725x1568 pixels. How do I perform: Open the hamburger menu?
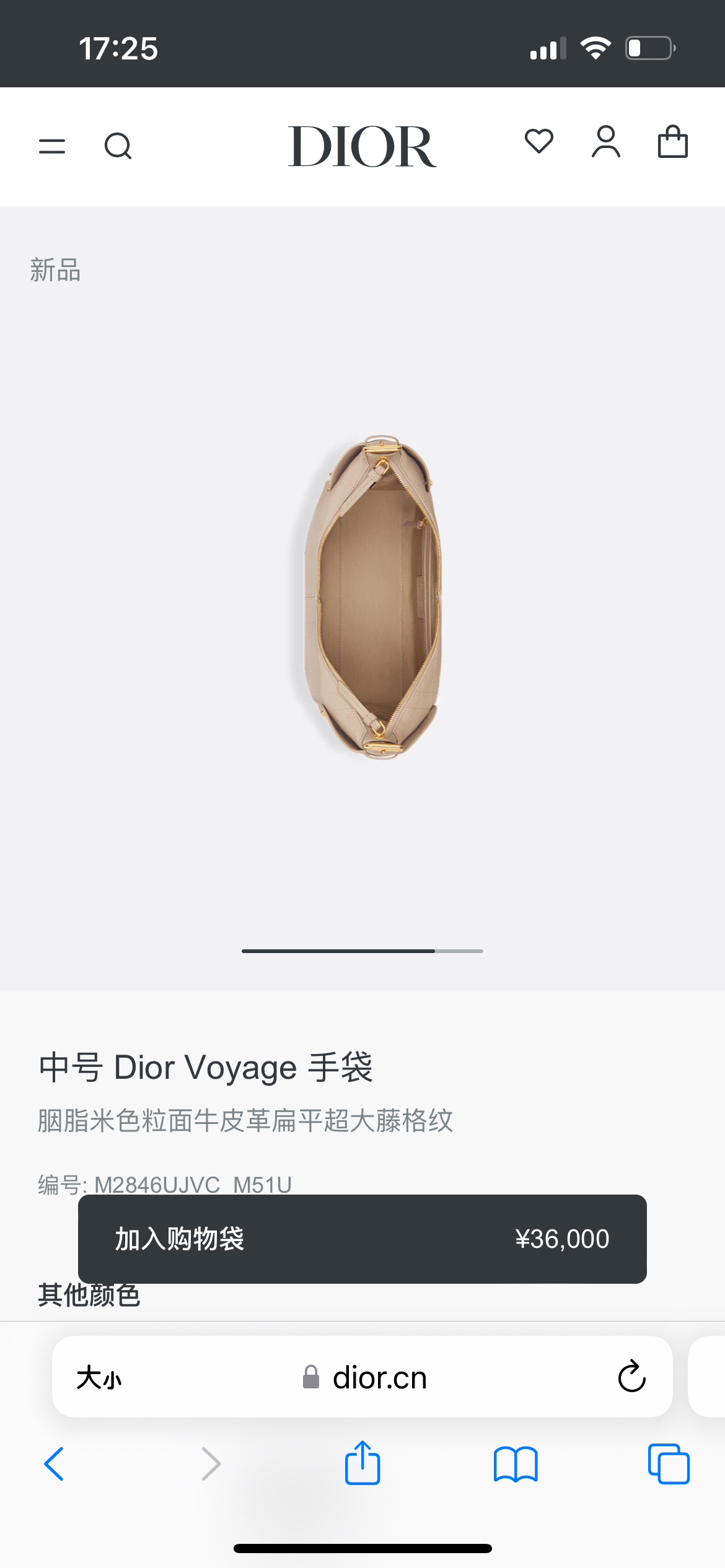[x=52, y=146]
